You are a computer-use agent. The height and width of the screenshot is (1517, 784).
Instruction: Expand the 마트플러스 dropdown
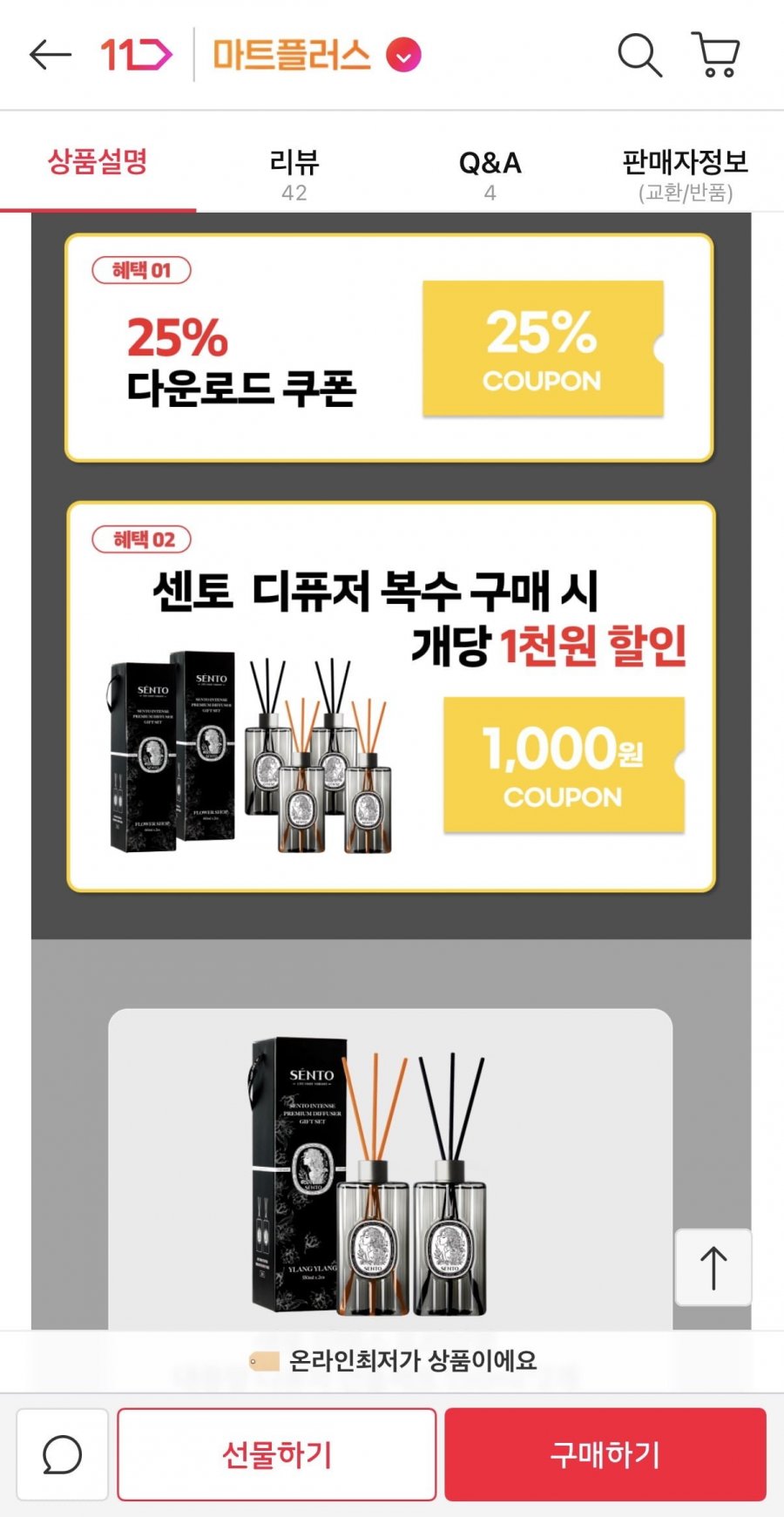point(403,56)
